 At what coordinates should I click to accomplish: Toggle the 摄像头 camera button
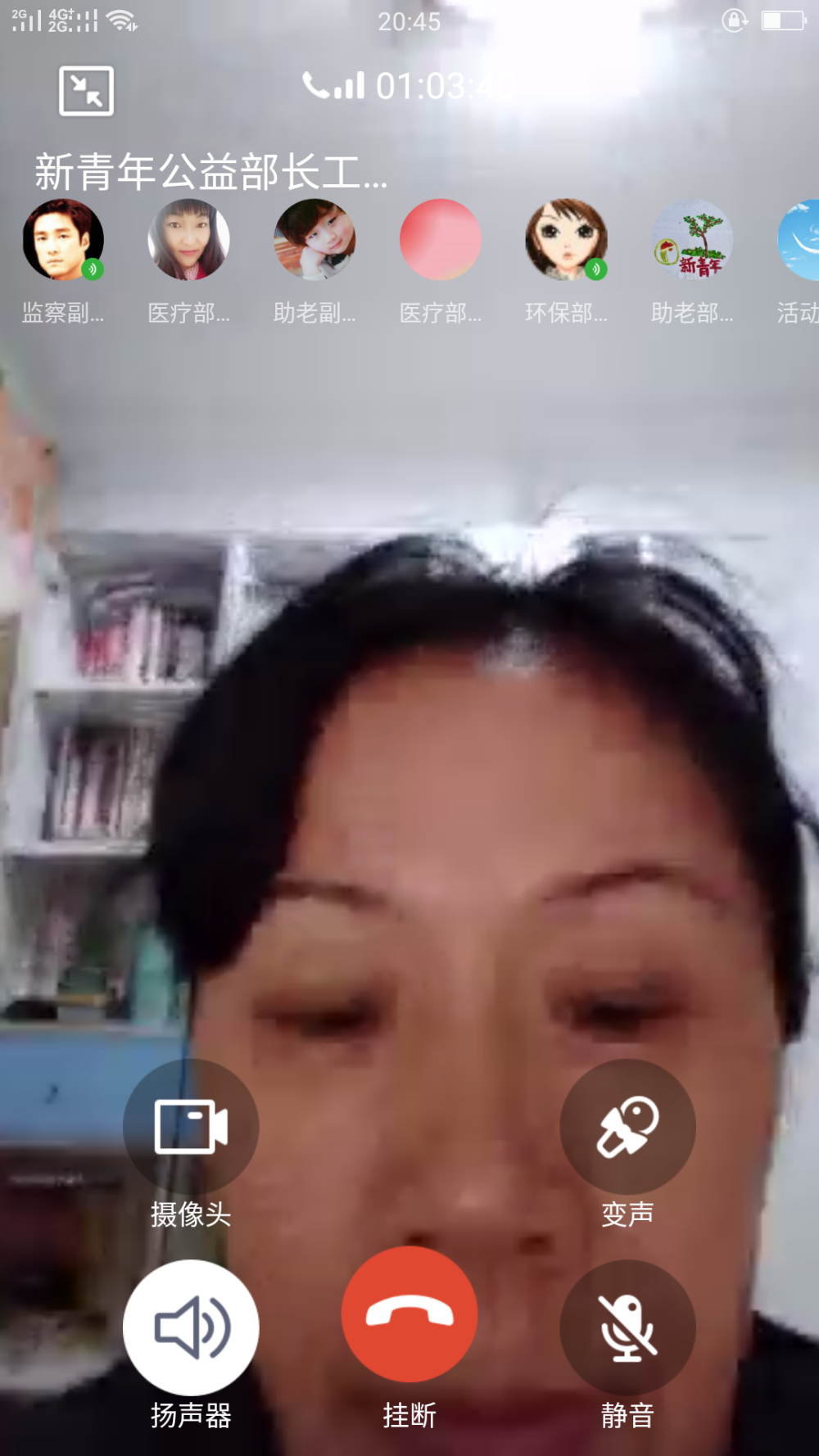click(x=191, y=1127)
